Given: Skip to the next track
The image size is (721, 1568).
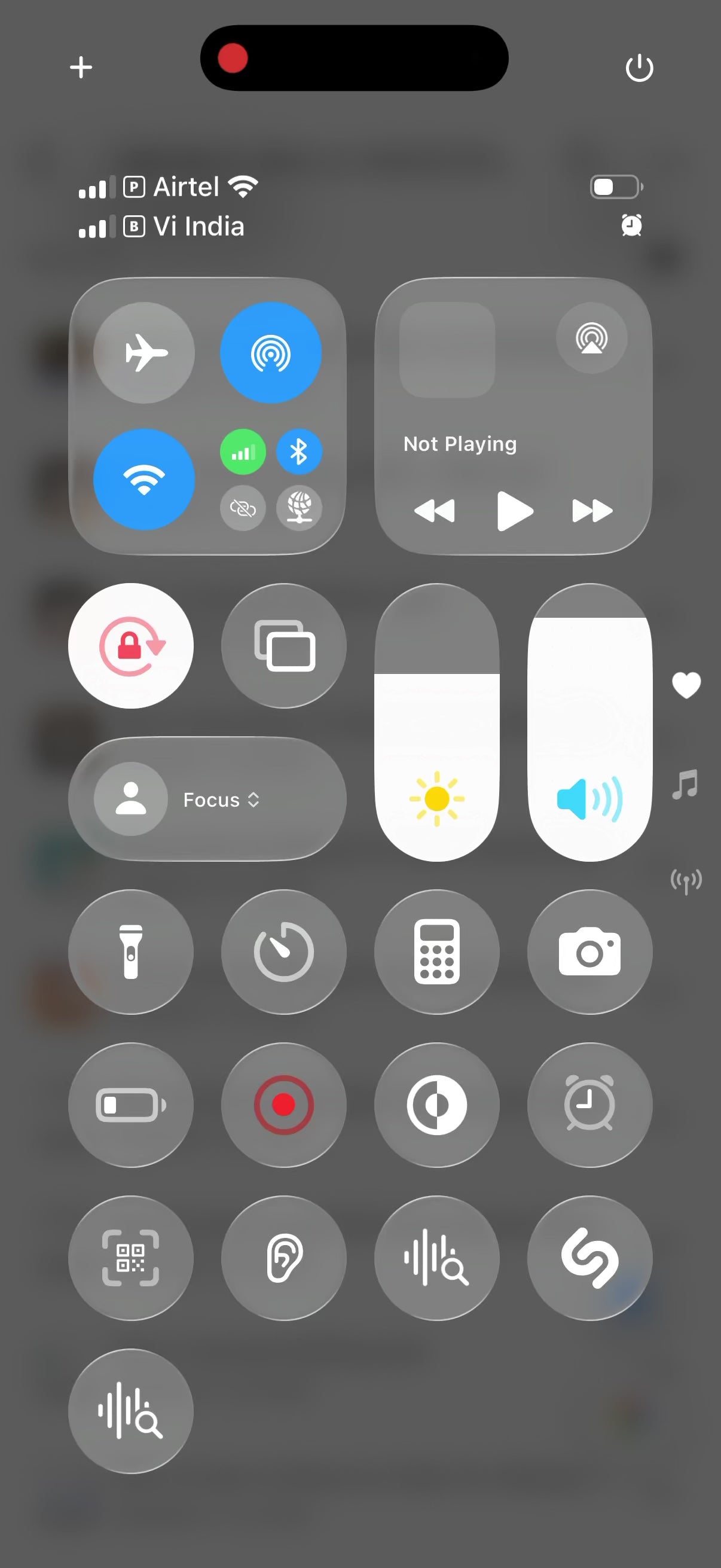Looking at the screenshot, I should [591, 511].
